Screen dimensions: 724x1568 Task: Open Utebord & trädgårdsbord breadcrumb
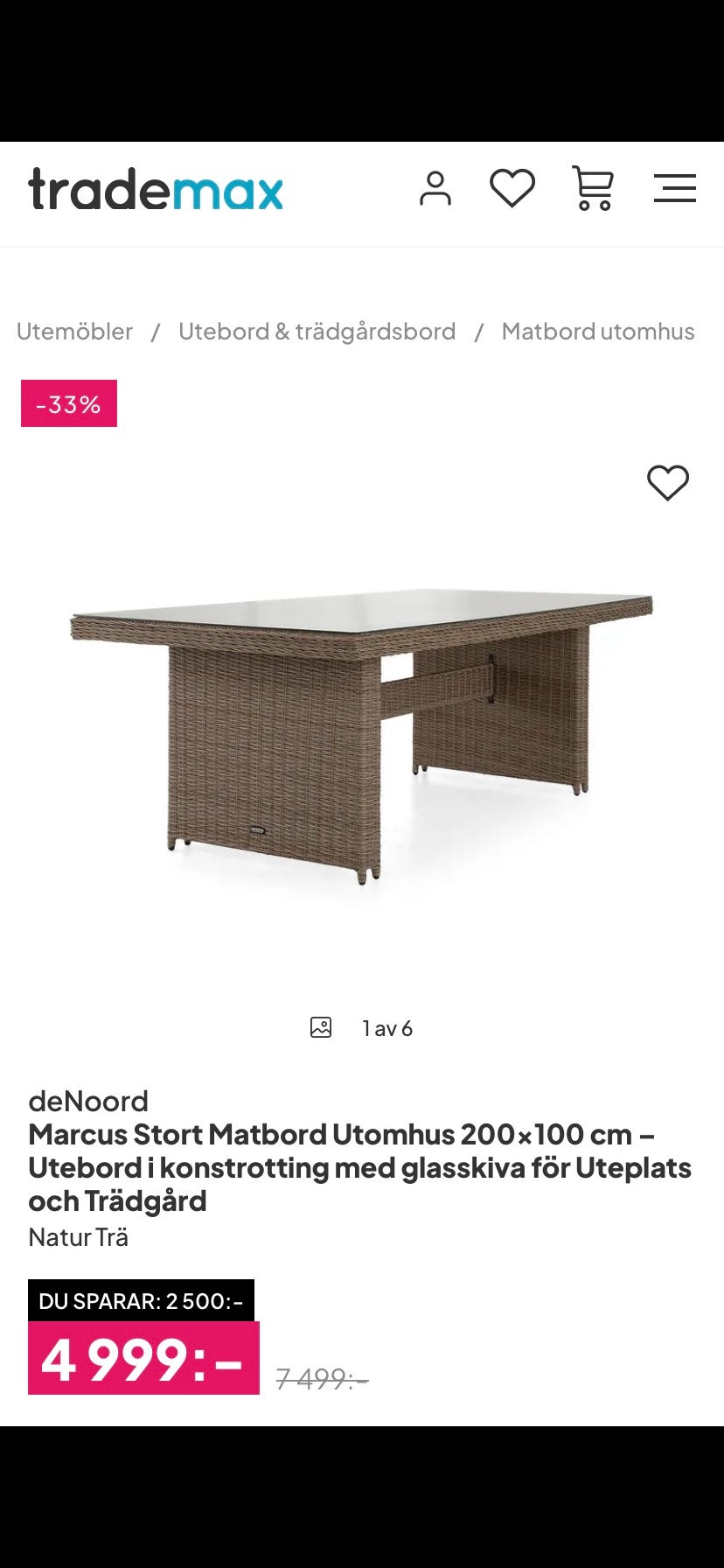click(317, 332)
